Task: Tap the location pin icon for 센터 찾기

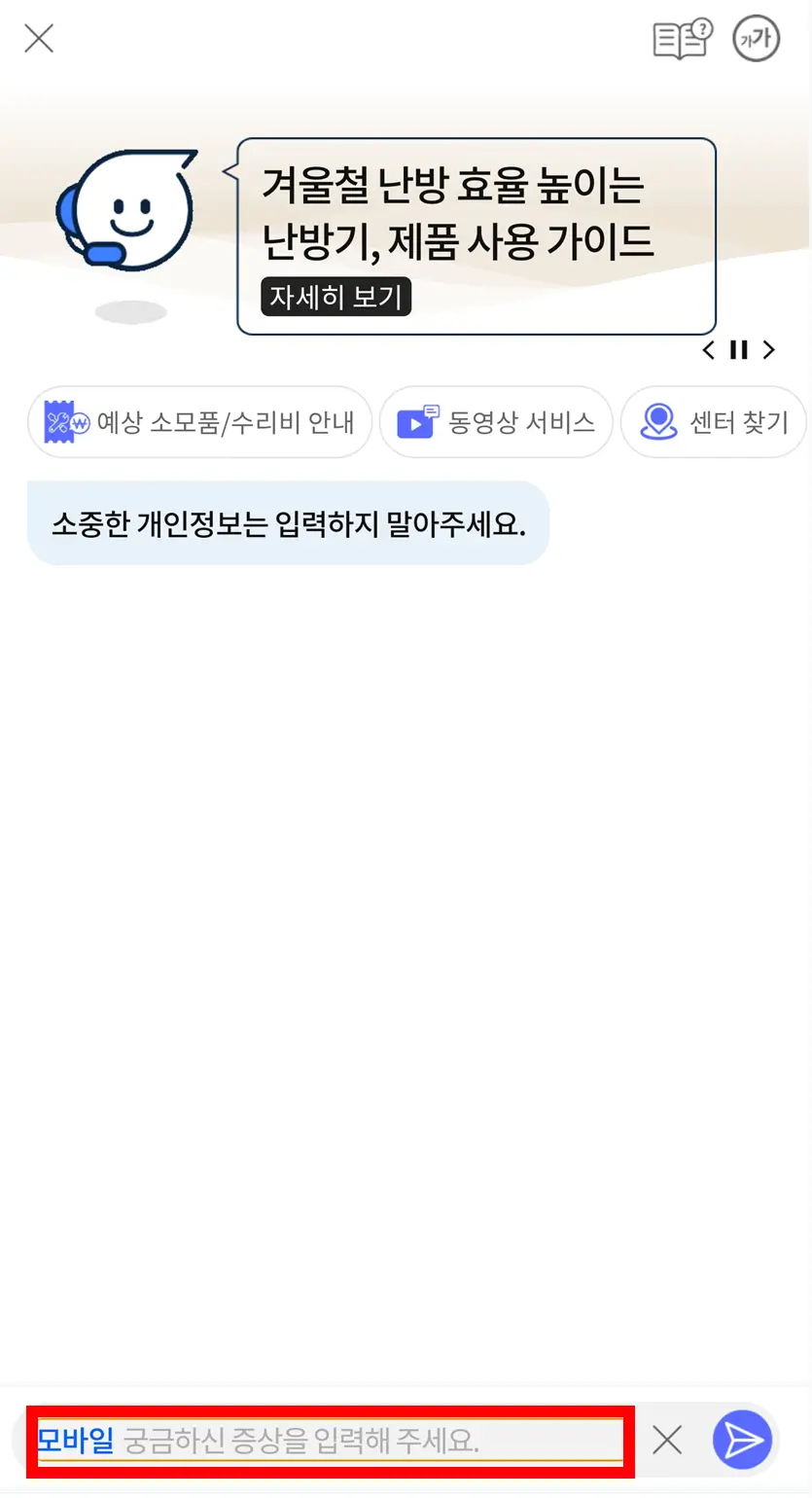Action: [657, 421]
